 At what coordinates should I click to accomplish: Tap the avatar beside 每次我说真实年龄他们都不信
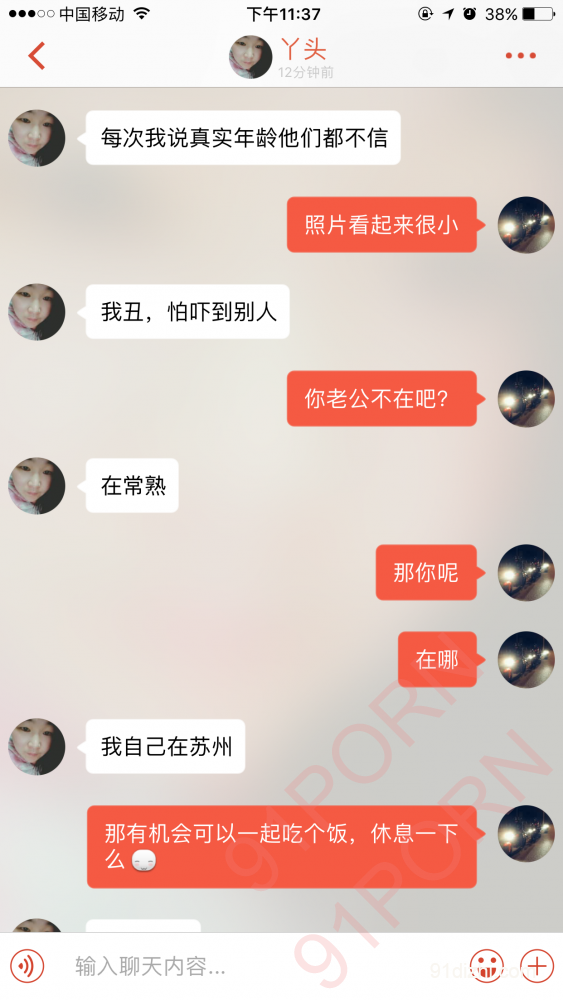coord(36,138)
